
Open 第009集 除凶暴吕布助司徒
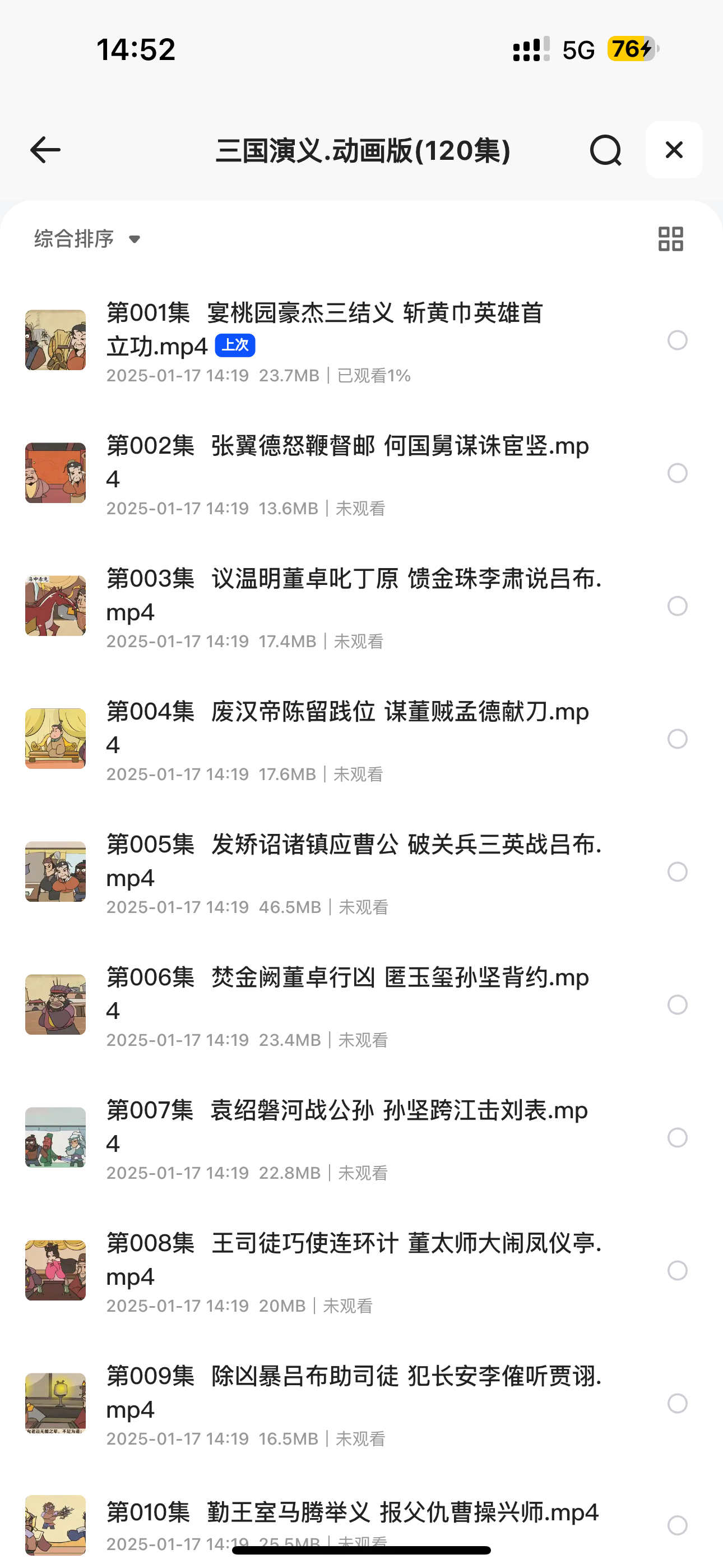[x=353, y=1391]
